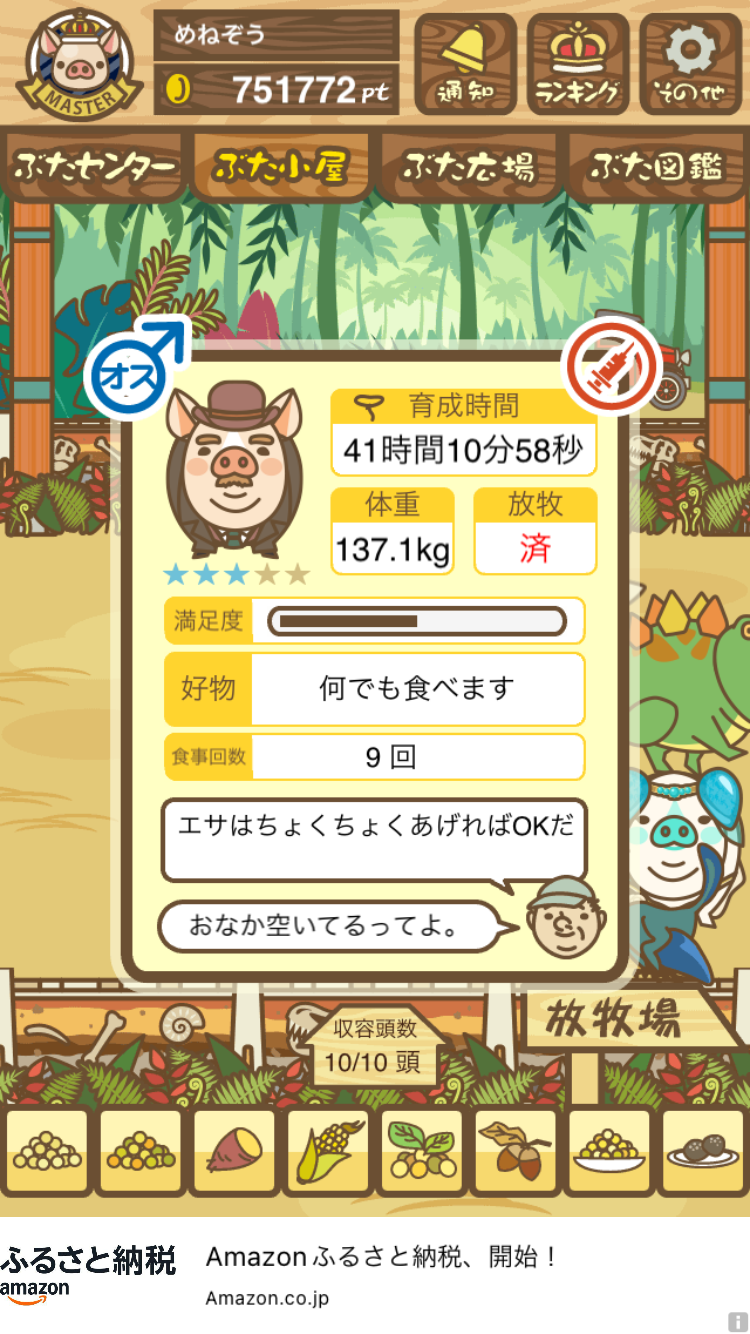
Task: Feed the acorns item
Action: coord(515,1153)
